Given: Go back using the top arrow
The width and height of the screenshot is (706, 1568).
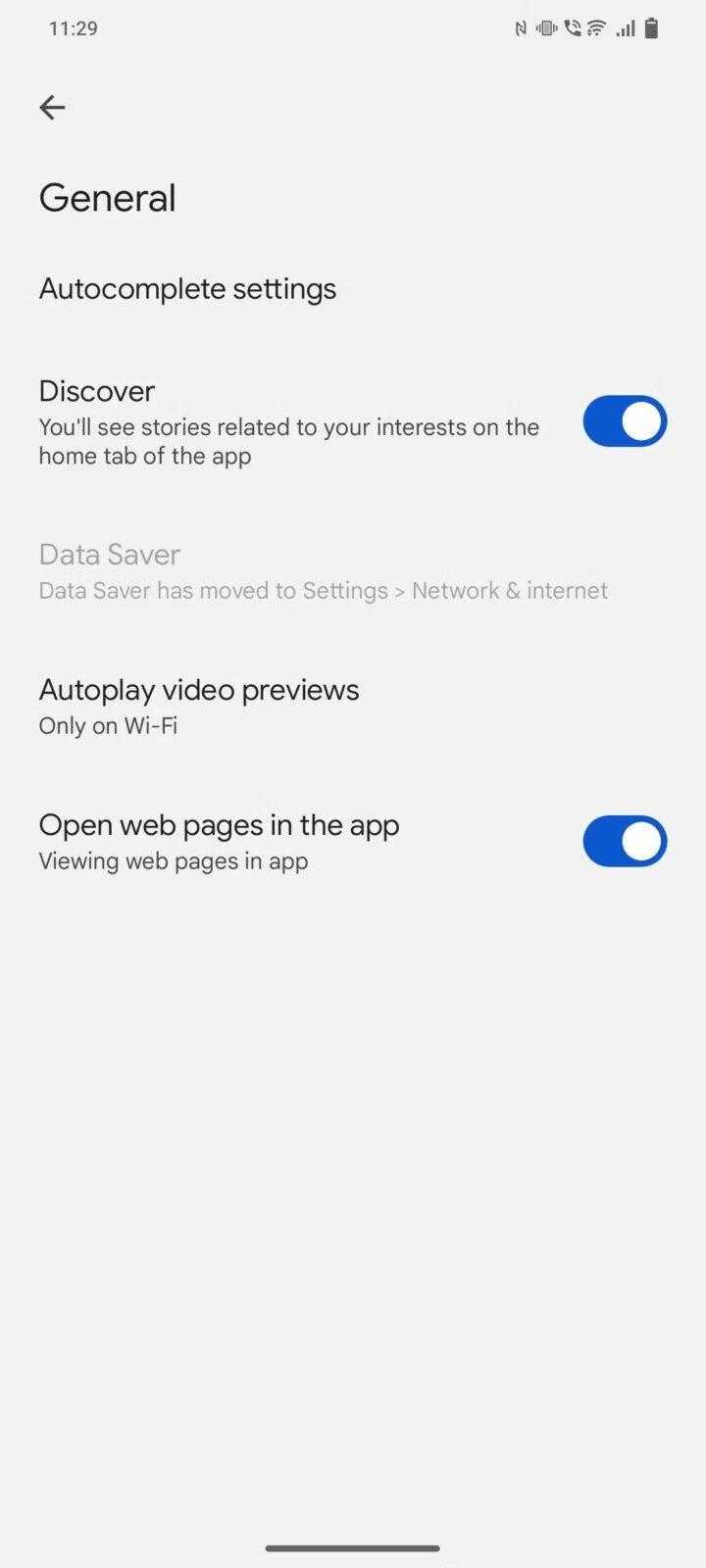Looking at the screenshot, I should click(x=52, y=107).
